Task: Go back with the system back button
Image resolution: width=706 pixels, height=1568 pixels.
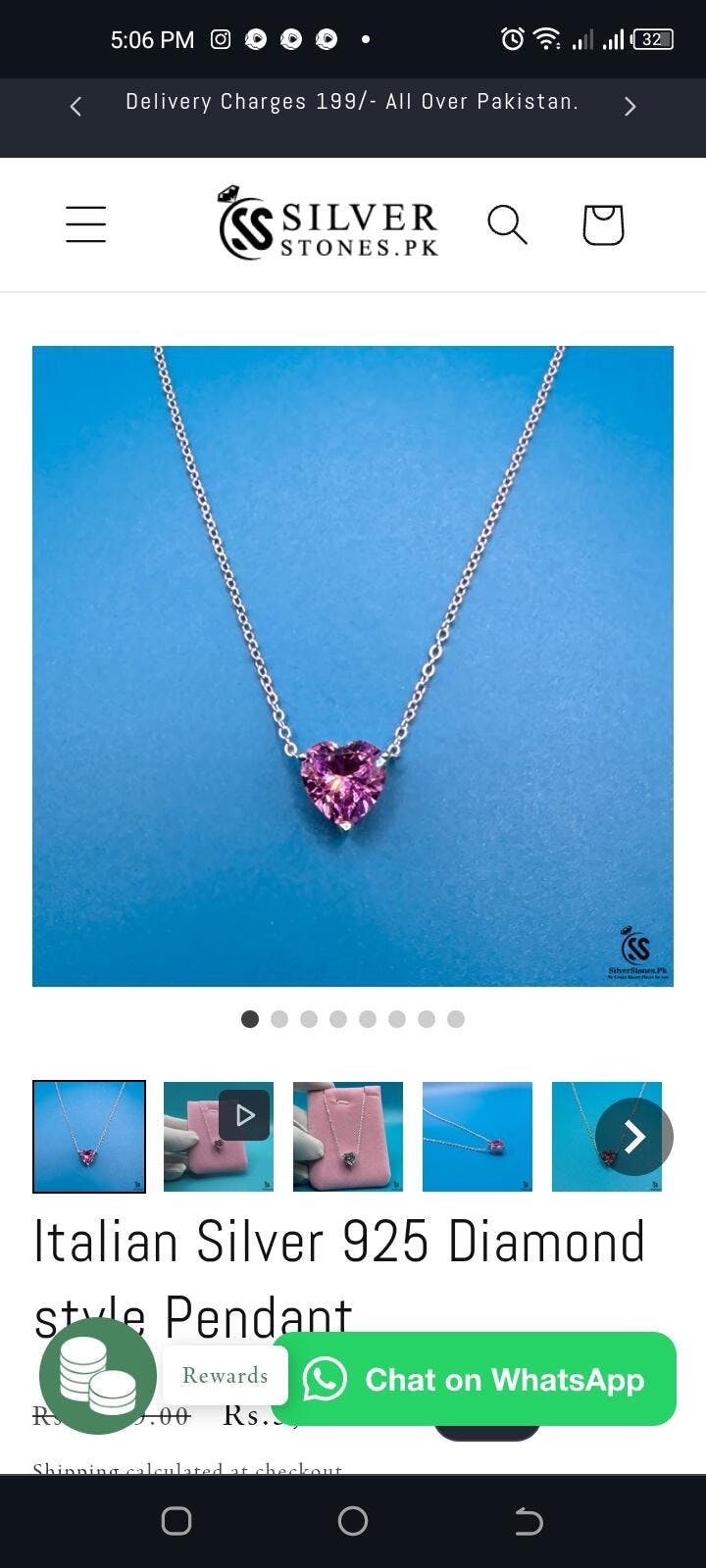Action: (x=529, y=1521)
